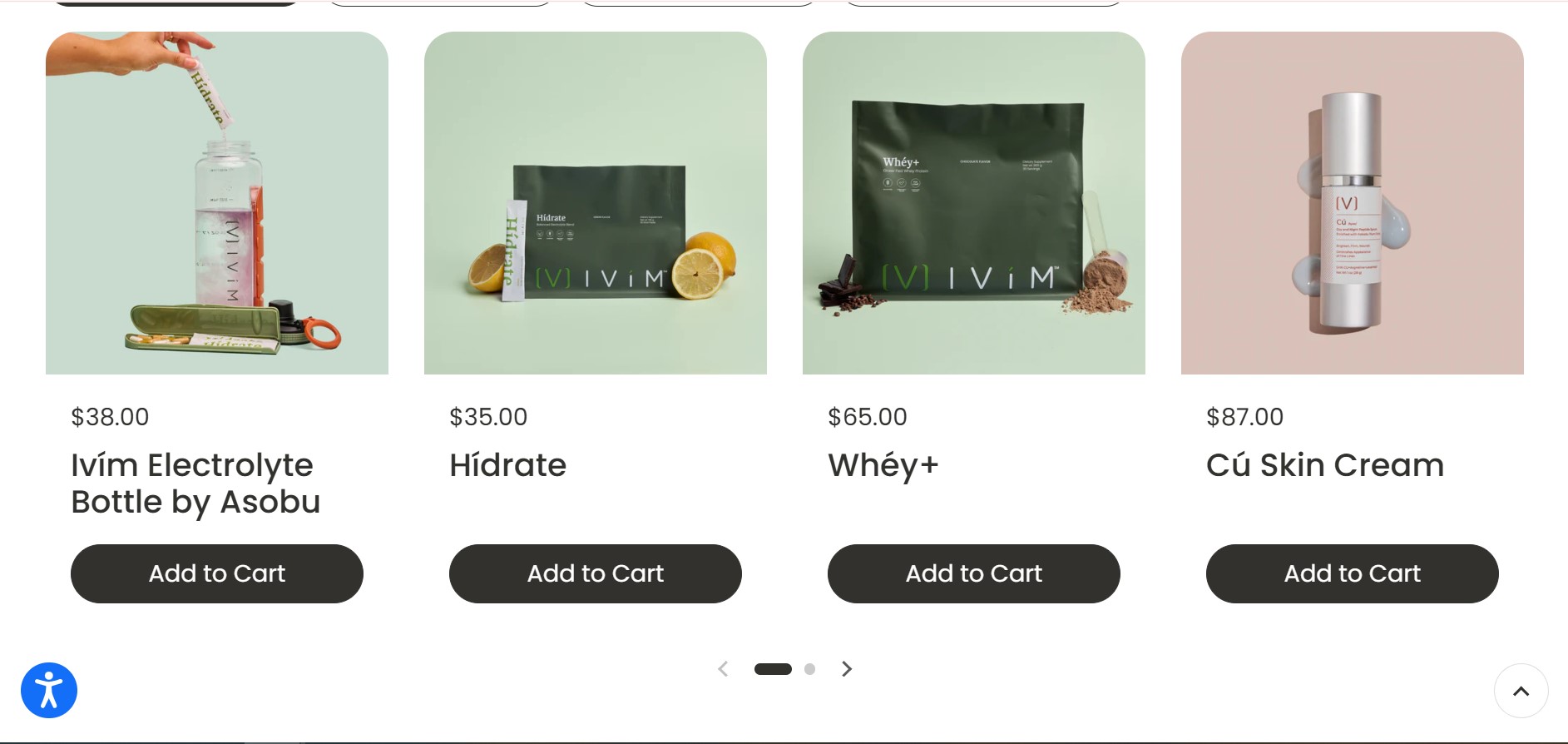Add Ivím Electrolyte Bottle to cart
The width and height of the screenshot is (1568, 744).
tap(216, 573)
